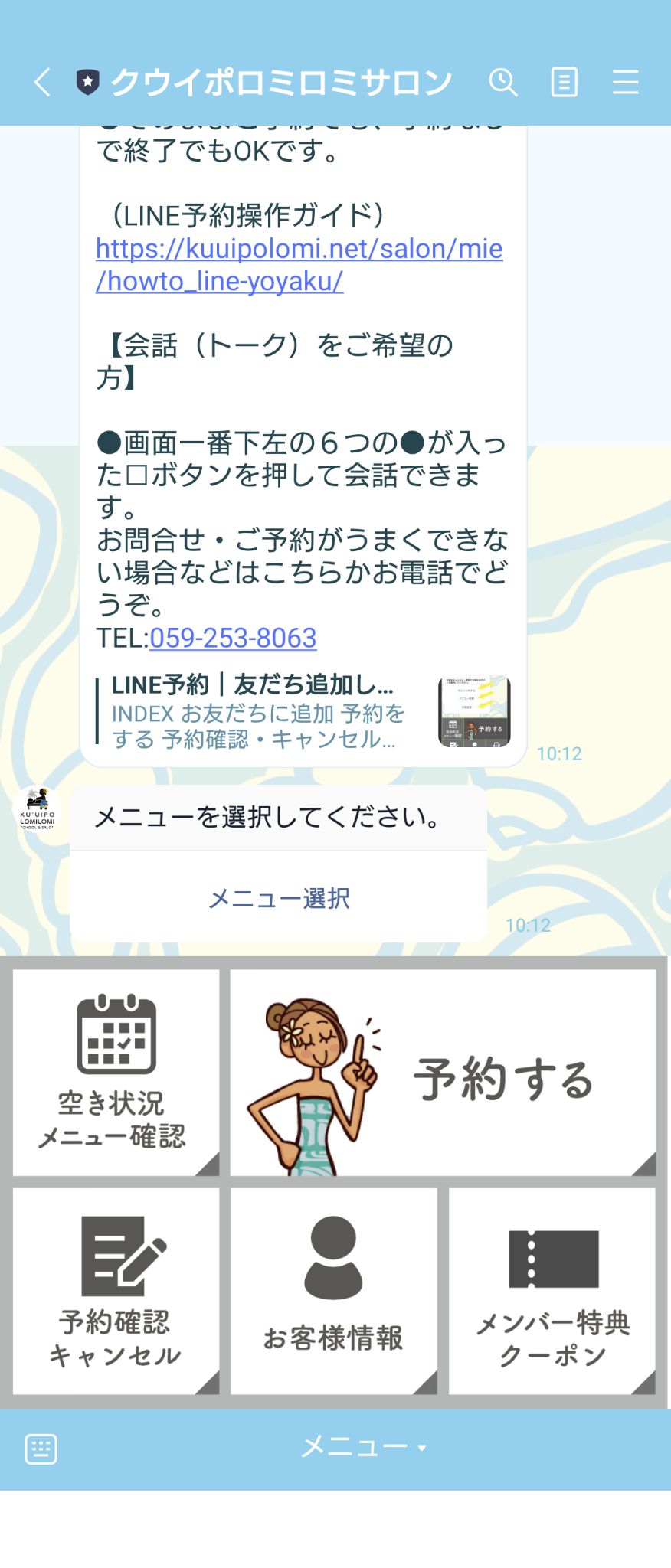671x1568 pixels.
Task: Tap the 予約する tile
Action: point(443,1072)
